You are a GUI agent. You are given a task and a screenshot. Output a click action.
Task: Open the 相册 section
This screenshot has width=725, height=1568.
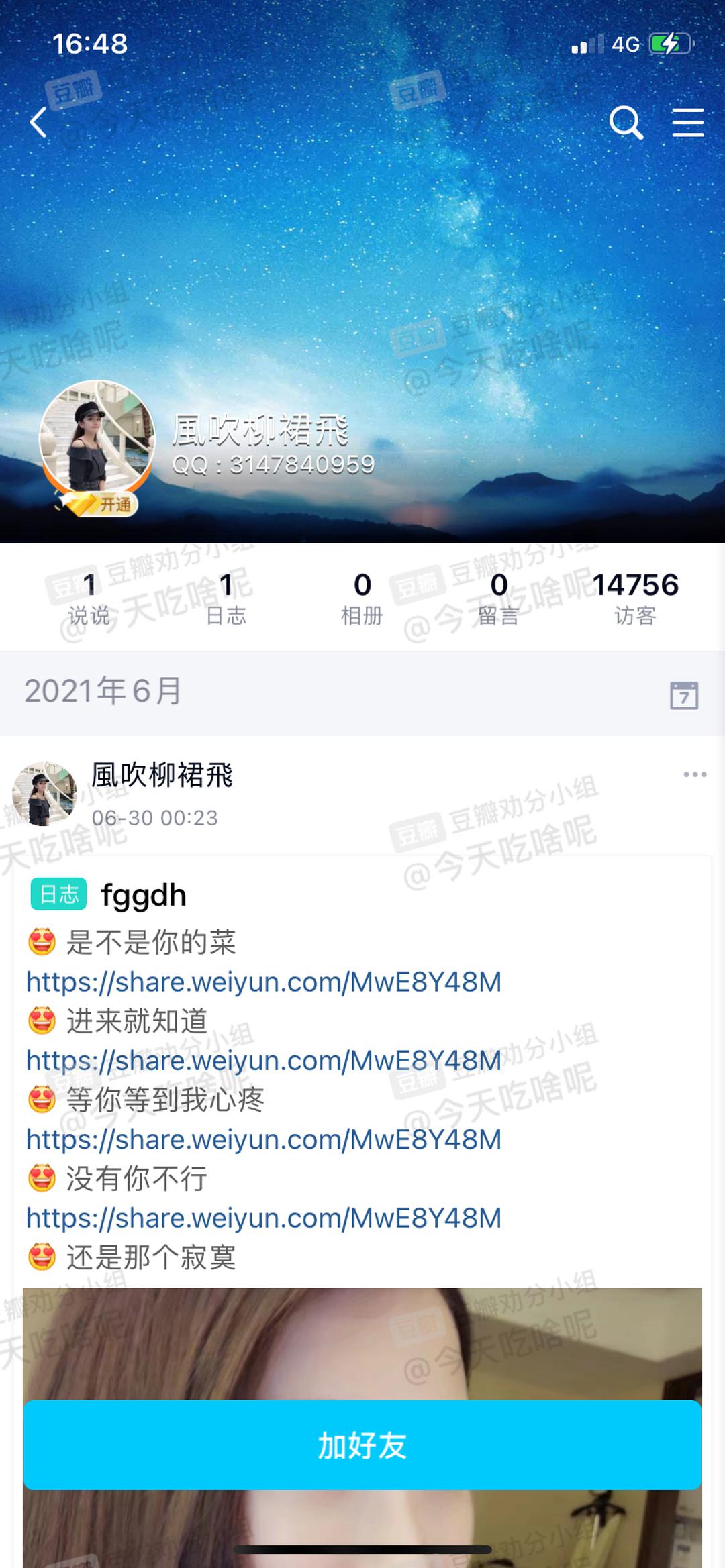click(x=362, y=598)
